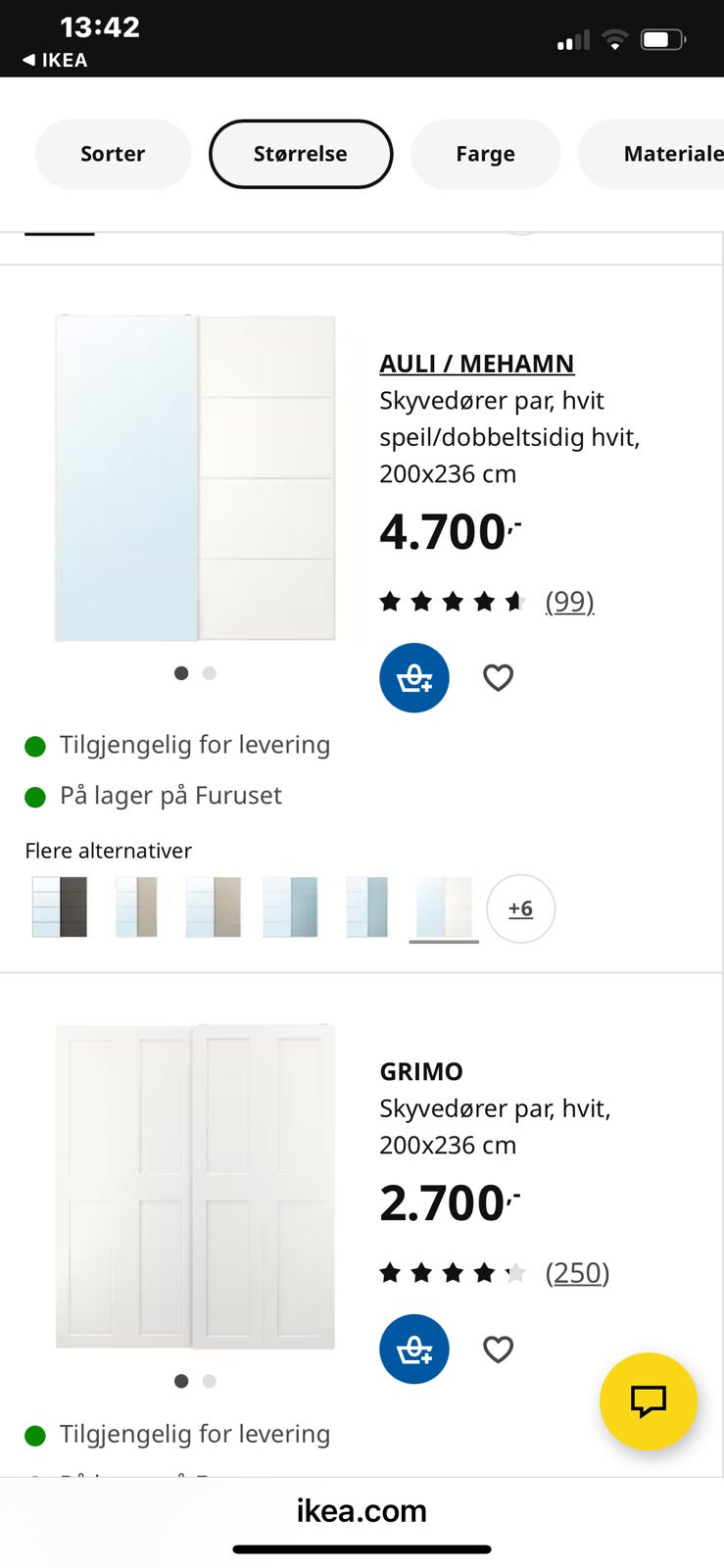Screen dimensions: 724x1568
Task: Return to IKEA app via status bar back arrow
Action: coord(29,60)
